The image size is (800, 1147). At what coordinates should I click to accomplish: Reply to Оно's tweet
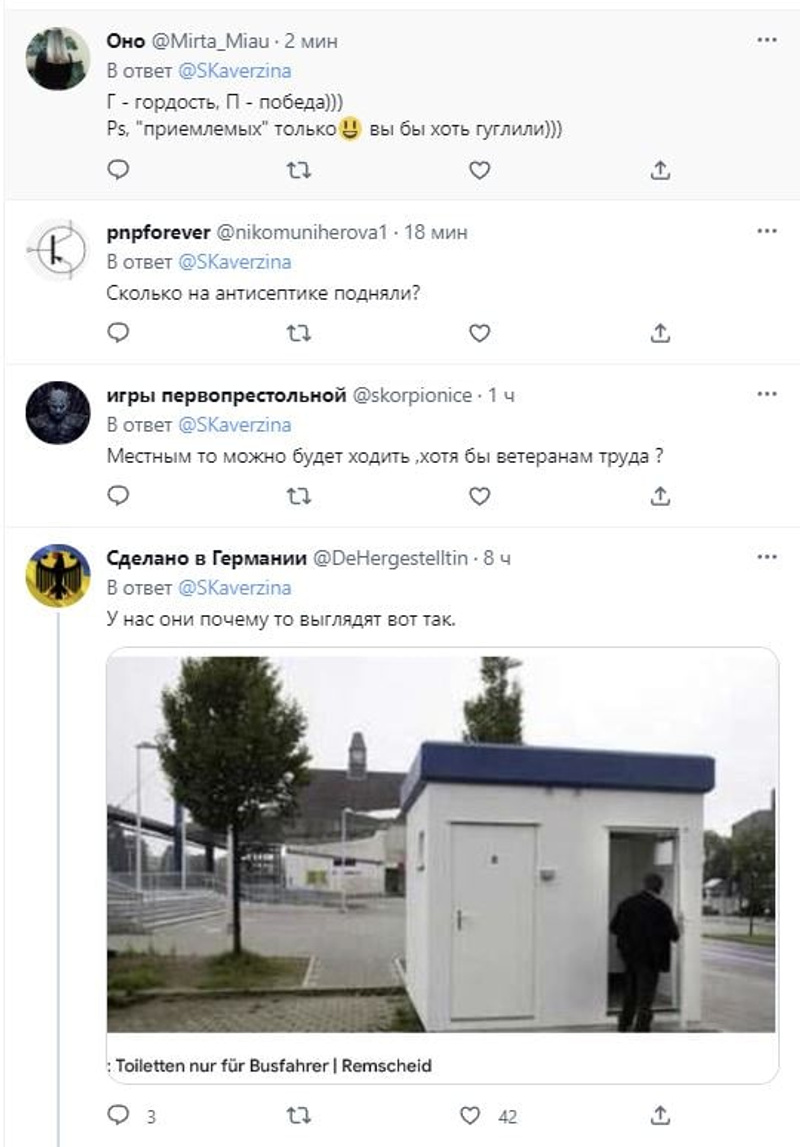pyautogui.click(x=118, y=171)
